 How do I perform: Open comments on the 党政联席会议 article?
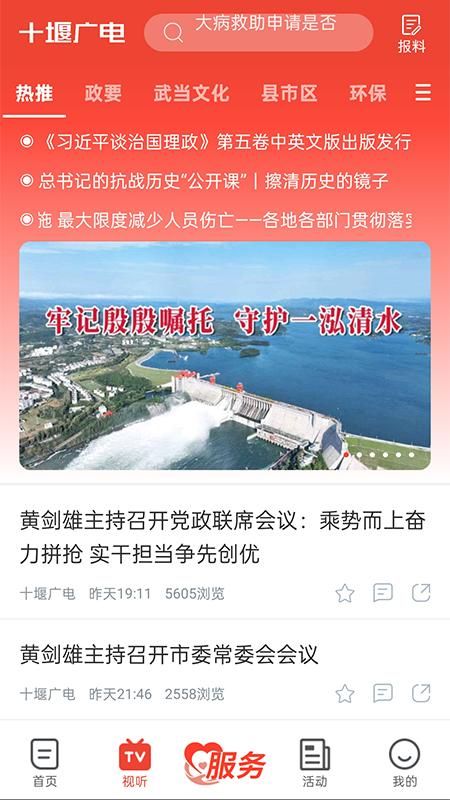(383, 593)
